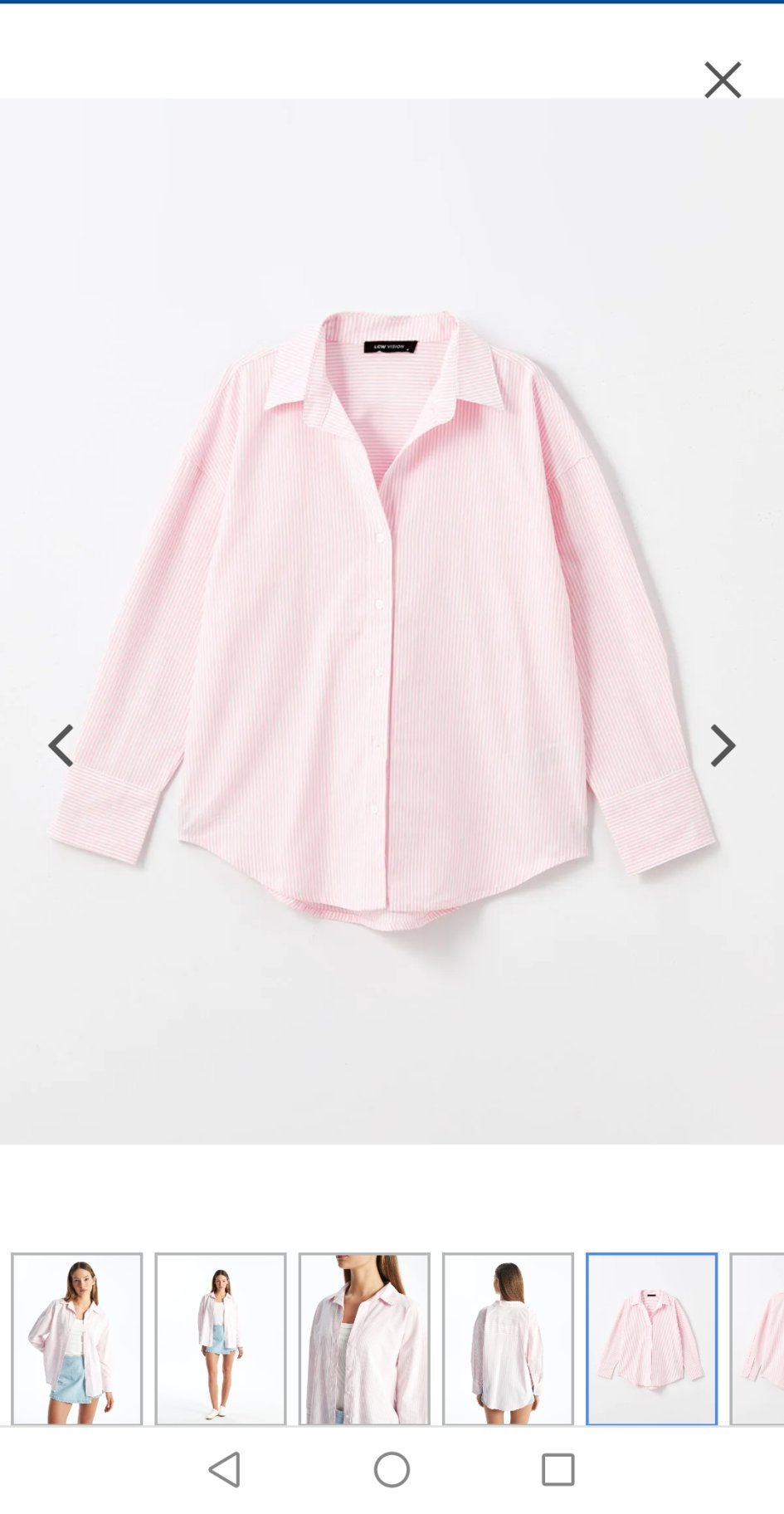Screen dimensions: 784x1514
Task: Select back view of model thumbnail
Action: (x=508, y=1339)
